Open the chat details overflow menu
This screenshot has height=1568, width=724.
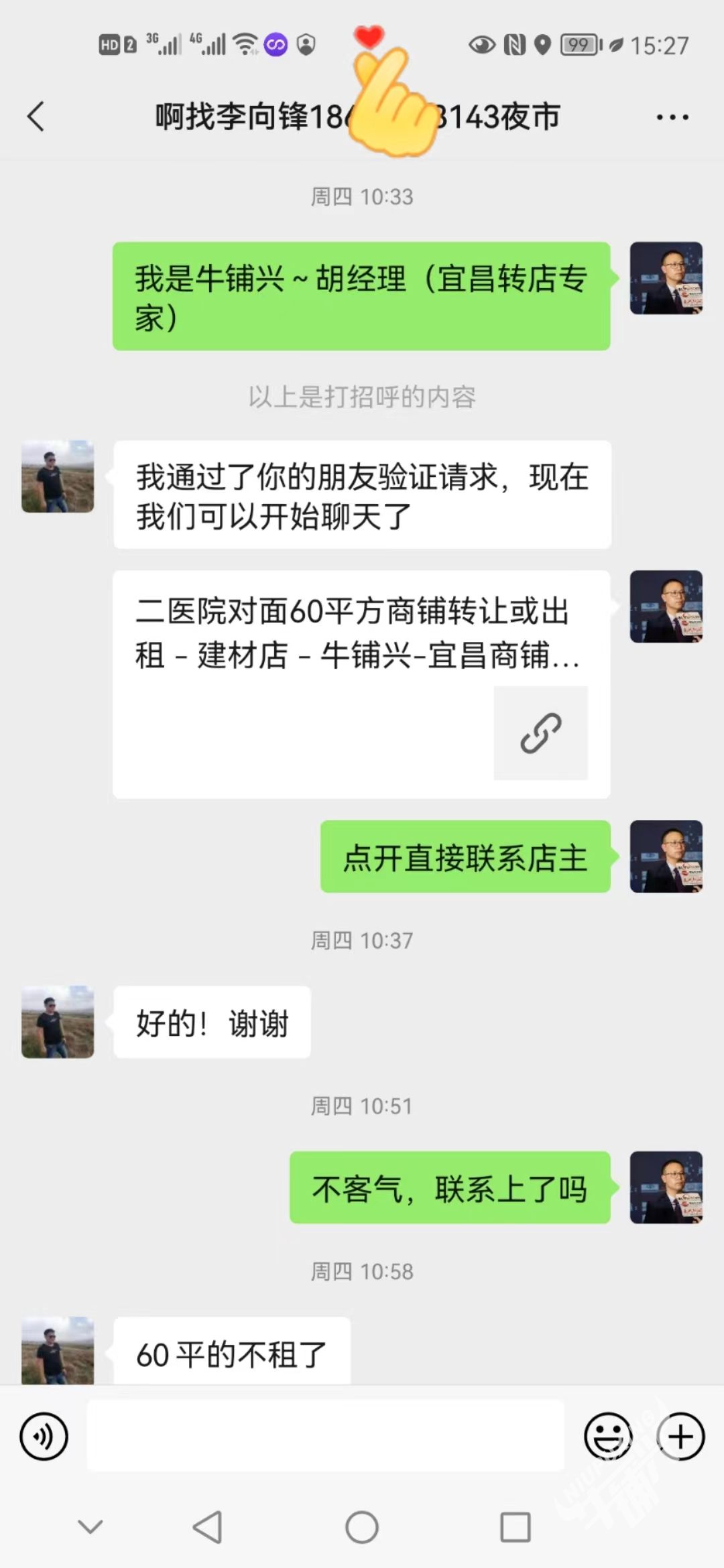pyautogui.click(x=672, y=117)
